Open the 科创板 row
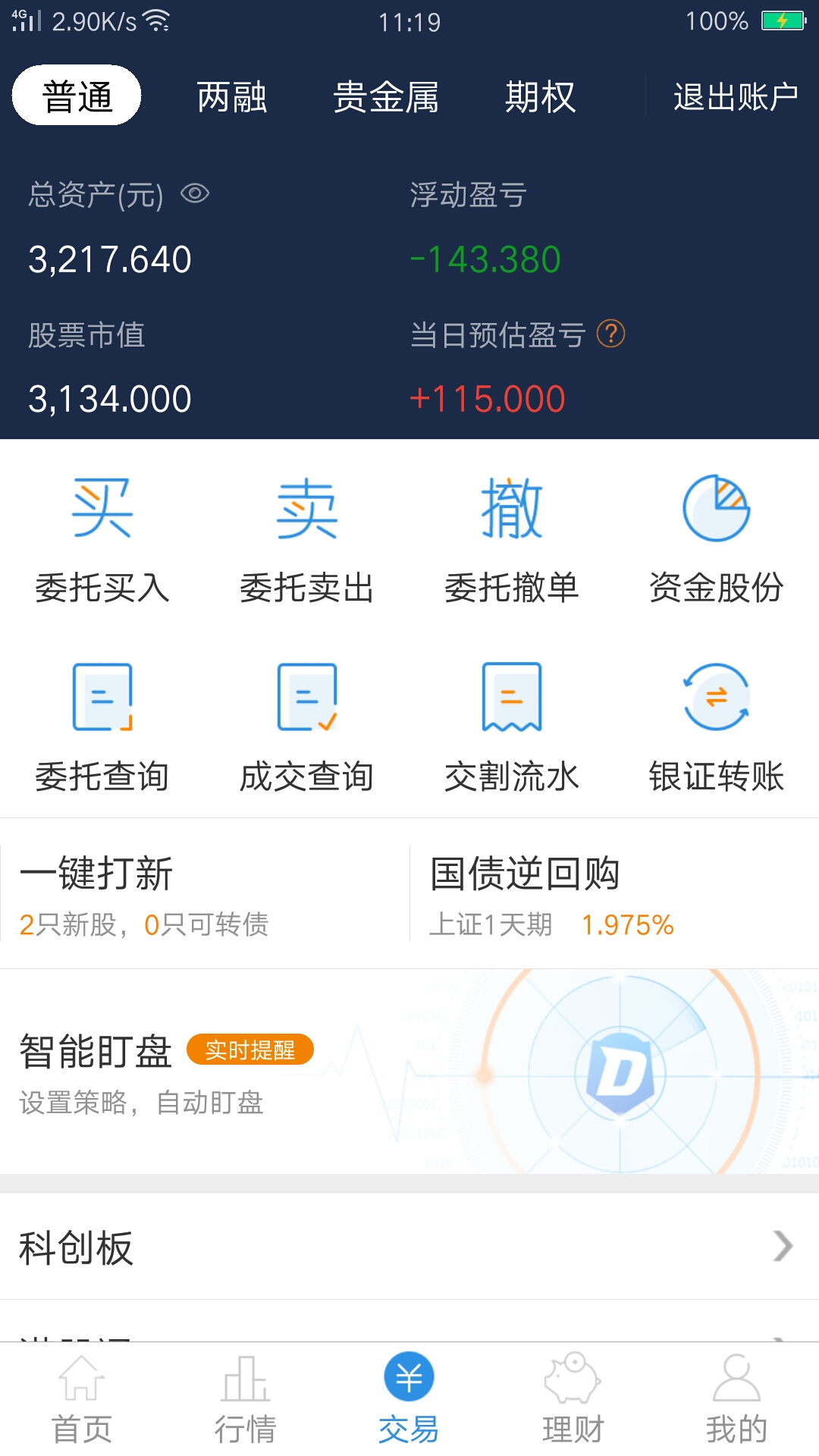819x1456 pixels. (x=409, y=1246)
